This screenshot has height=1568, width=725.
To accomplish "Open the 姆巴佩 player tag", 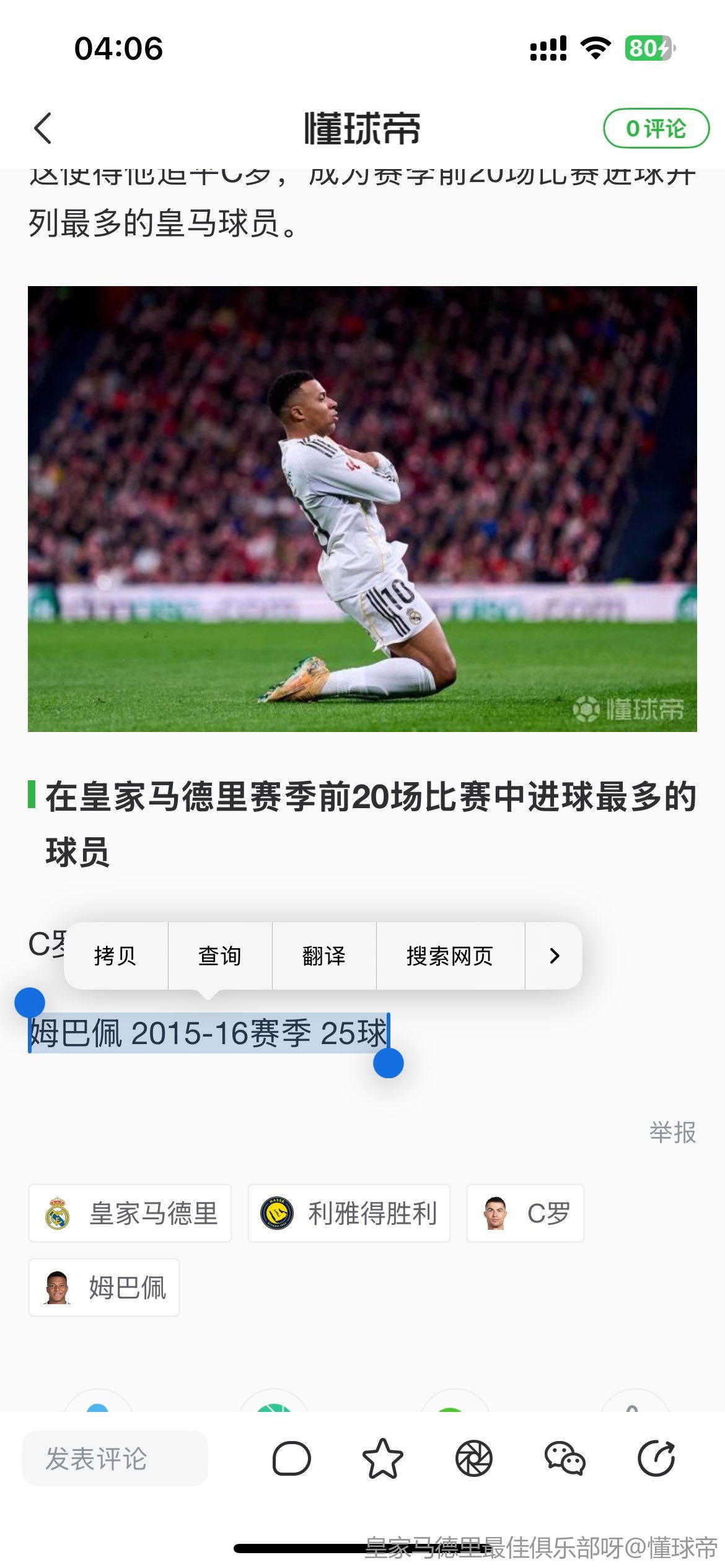I will [104, 1287].
